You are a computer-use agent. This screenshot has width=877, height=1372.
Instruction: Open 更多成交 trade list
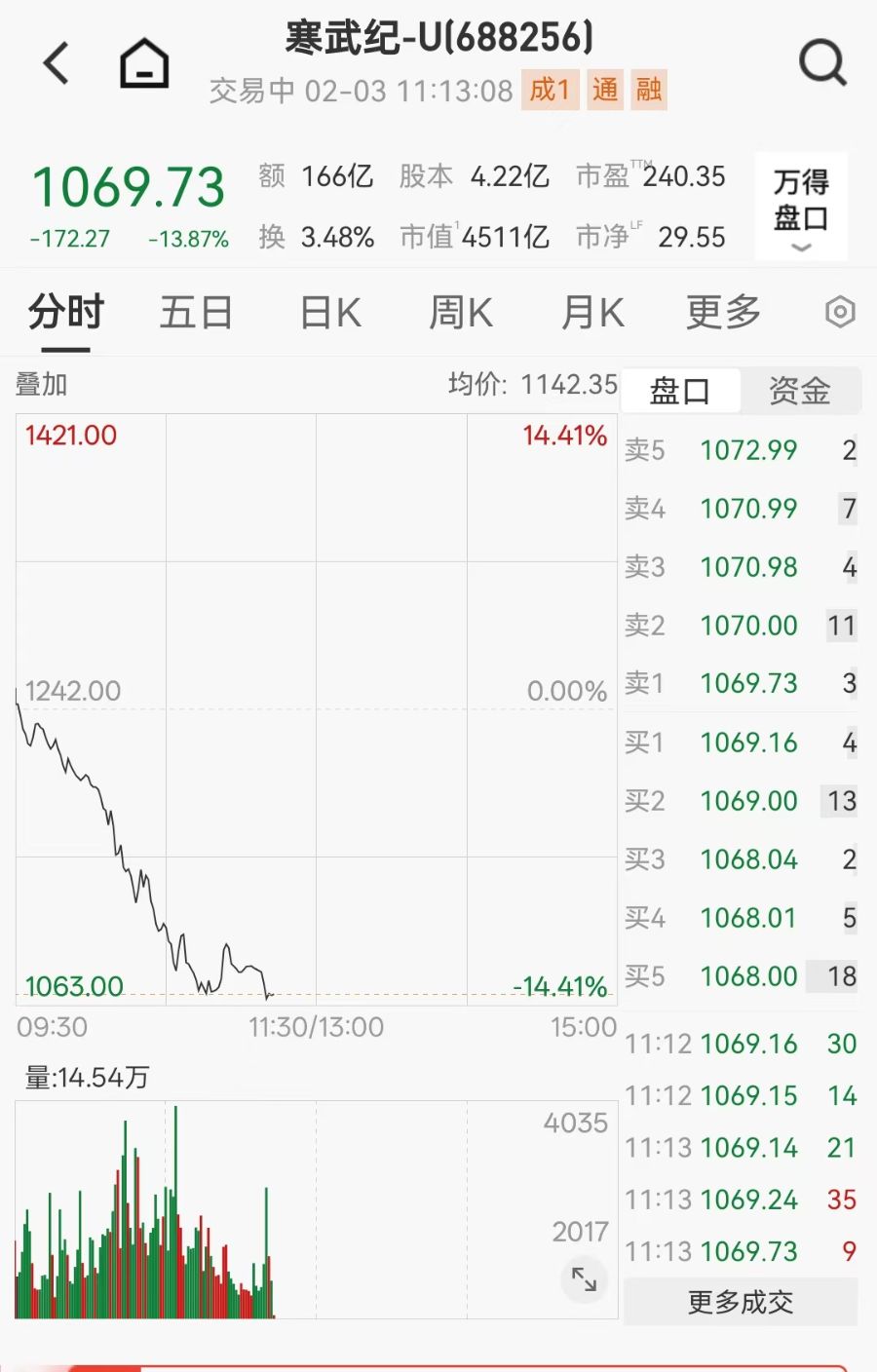(741, 1302)
